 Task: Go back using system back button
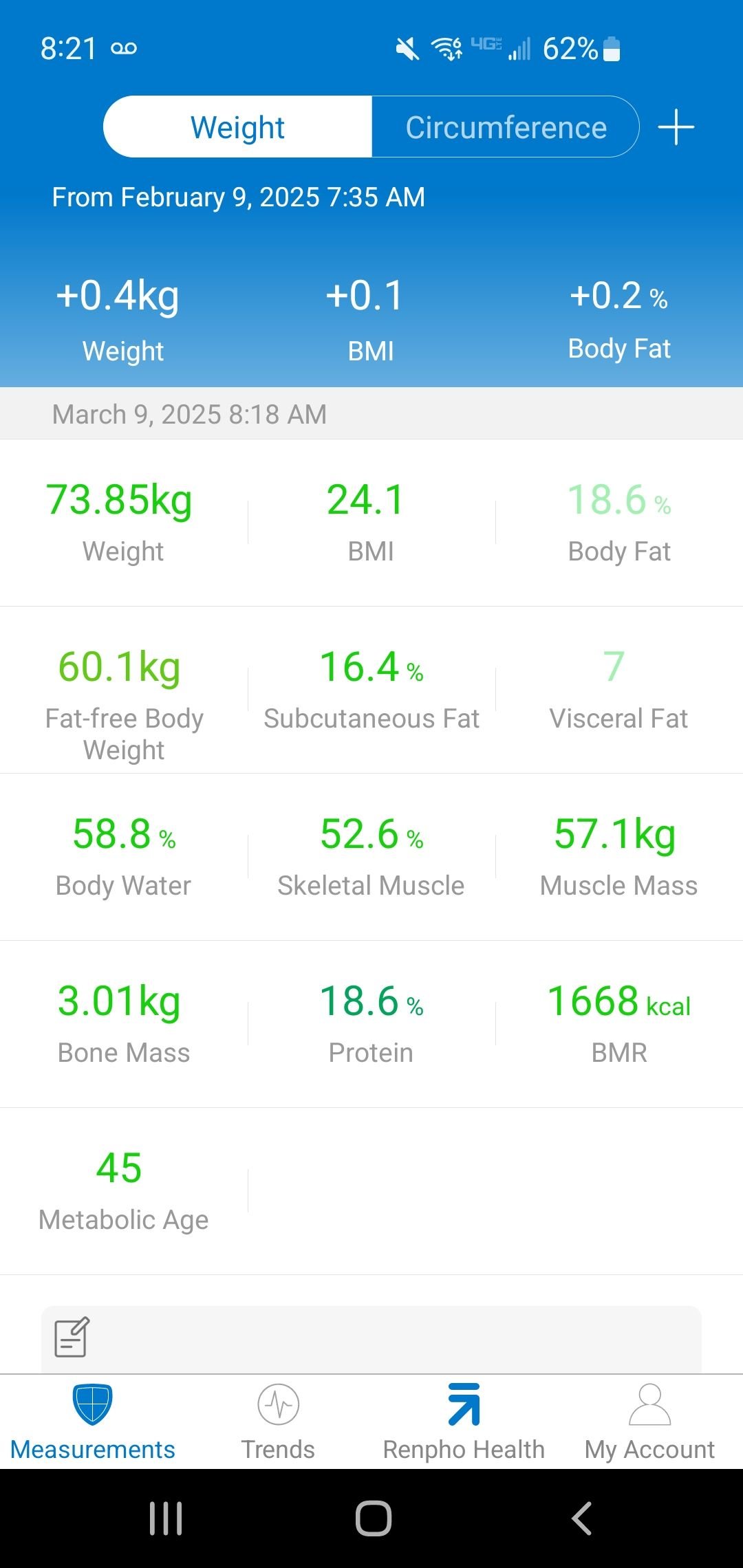click(582, 1518)
